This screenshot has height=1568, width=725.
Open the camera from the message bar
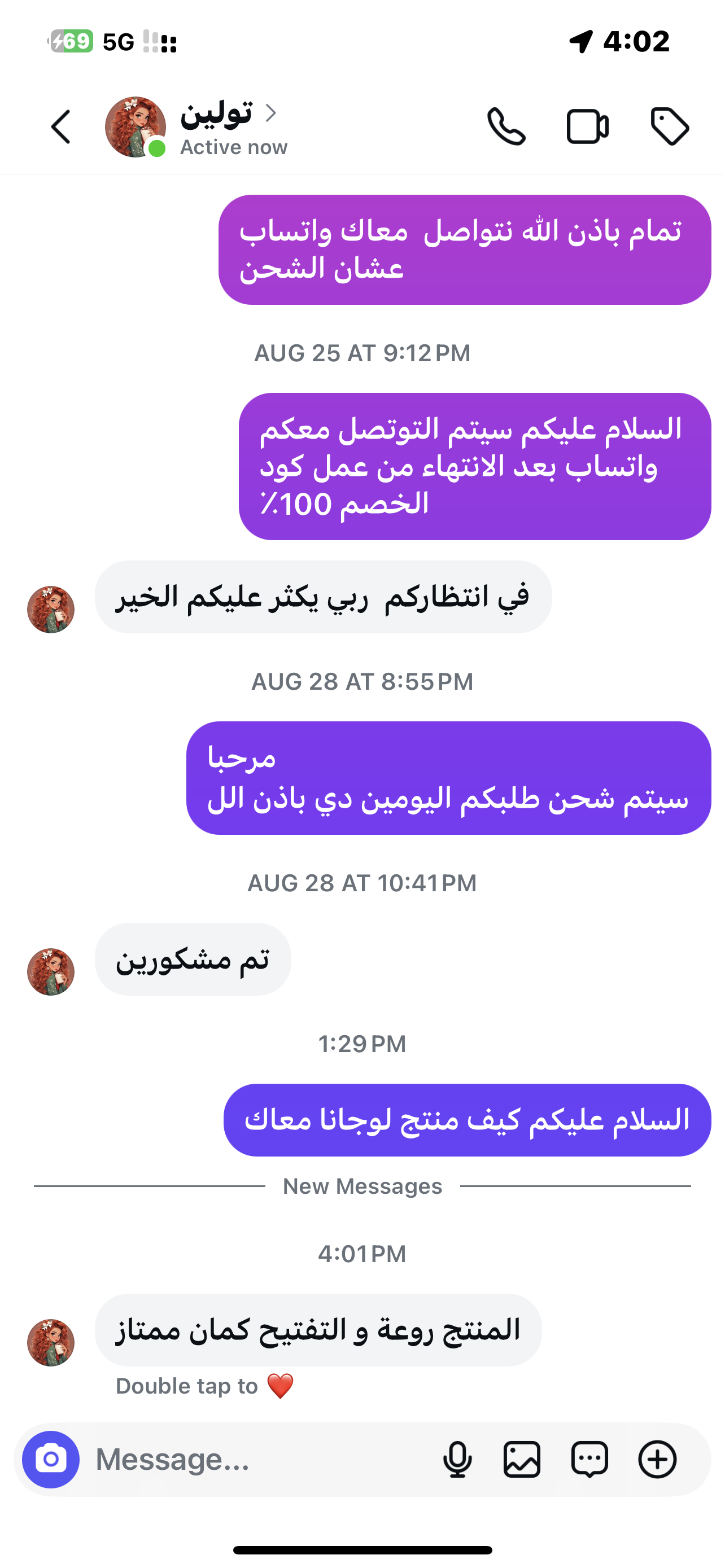coord(51,1460)
